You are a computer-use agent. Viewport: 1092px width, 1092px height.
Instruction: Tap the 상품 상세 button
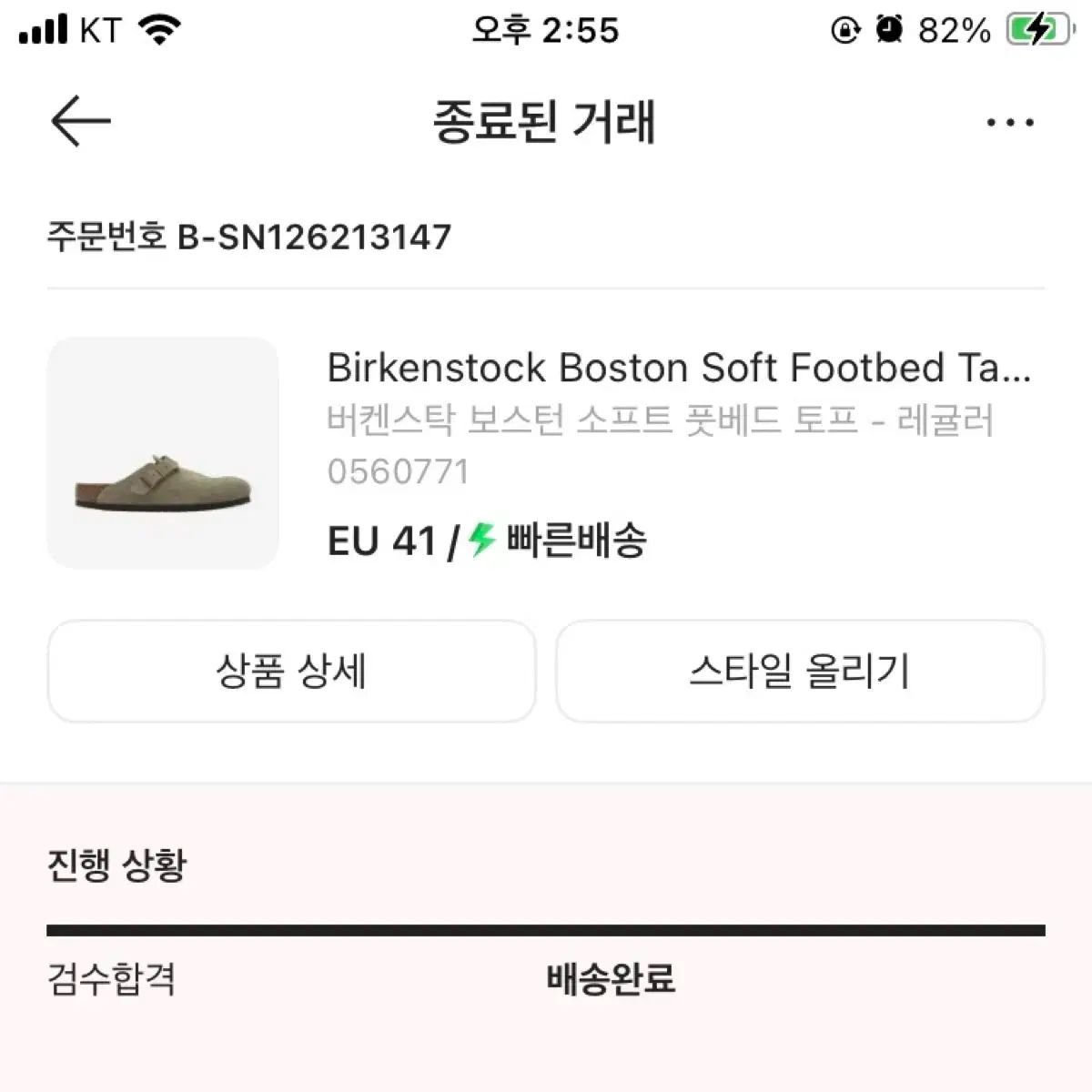[x=291, y=672]
